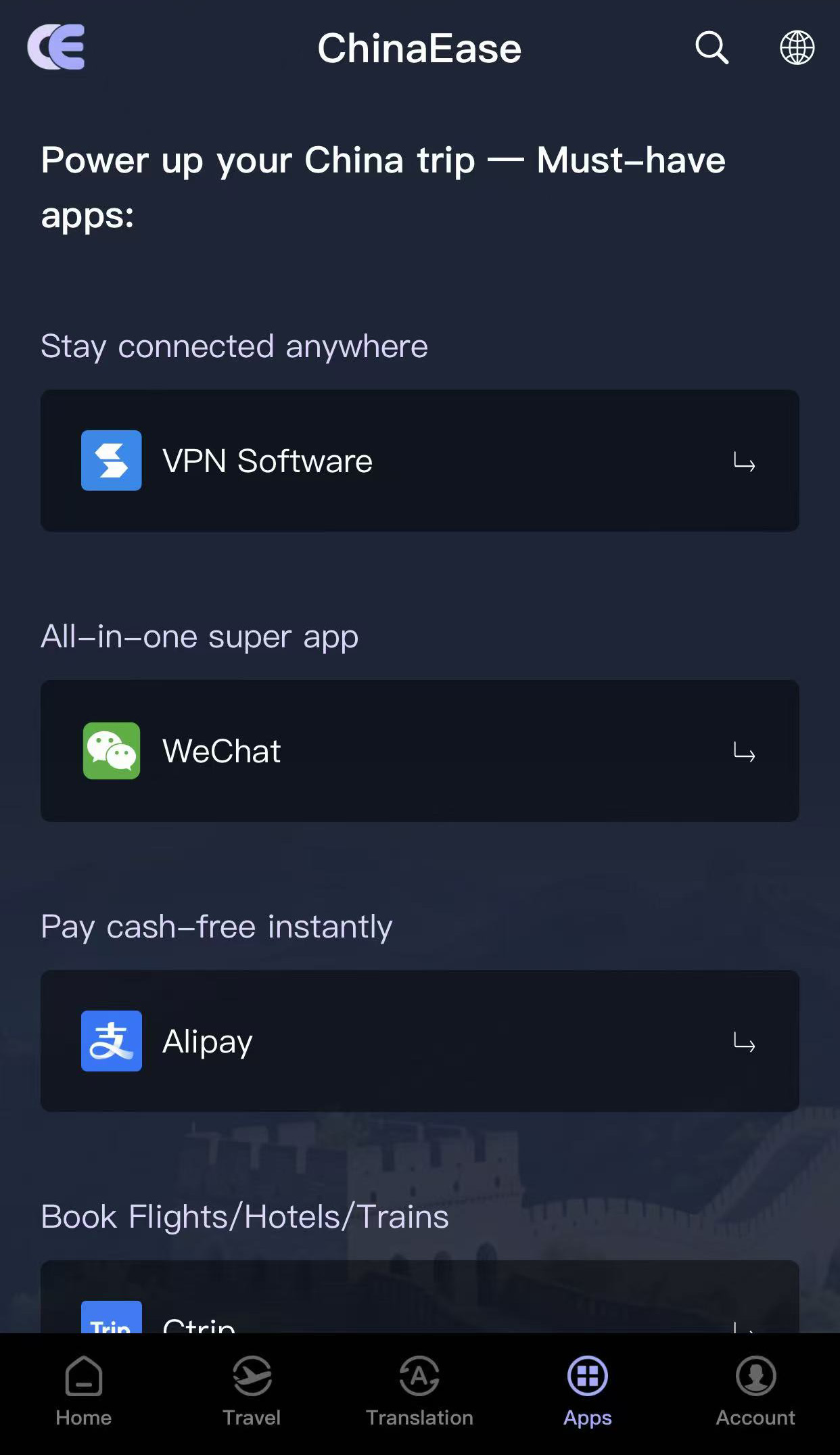Screen dimensions: 840x1455
Task: Expand the VPN Software entry via its arrow
Action: pyautogui.click(x=745, y=463)
